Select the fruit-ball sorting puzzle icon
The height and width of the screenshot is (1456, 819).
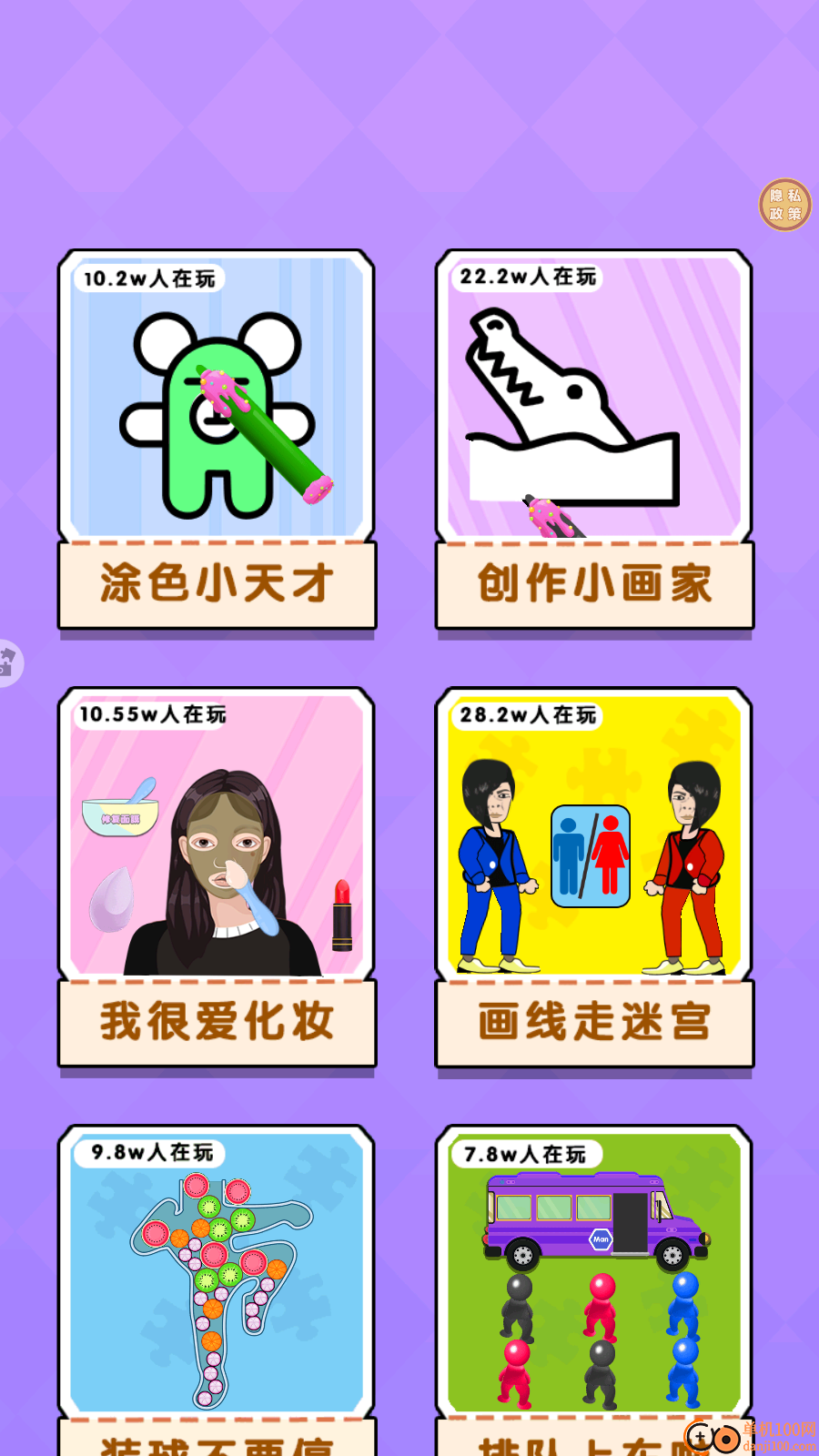[x=217, y=1274]
